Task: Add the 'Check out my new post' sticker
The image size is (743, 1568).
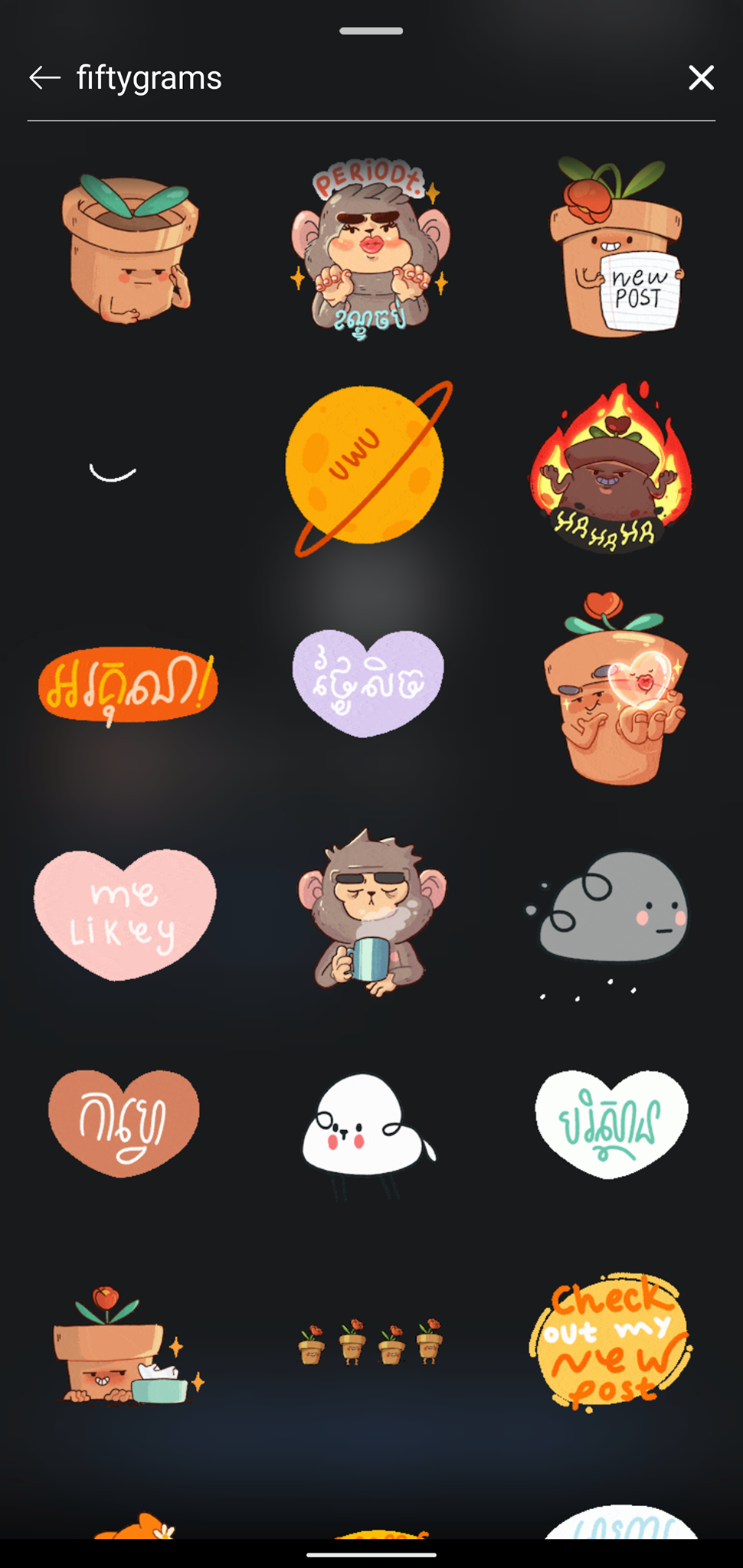Action: (609, 1341)
